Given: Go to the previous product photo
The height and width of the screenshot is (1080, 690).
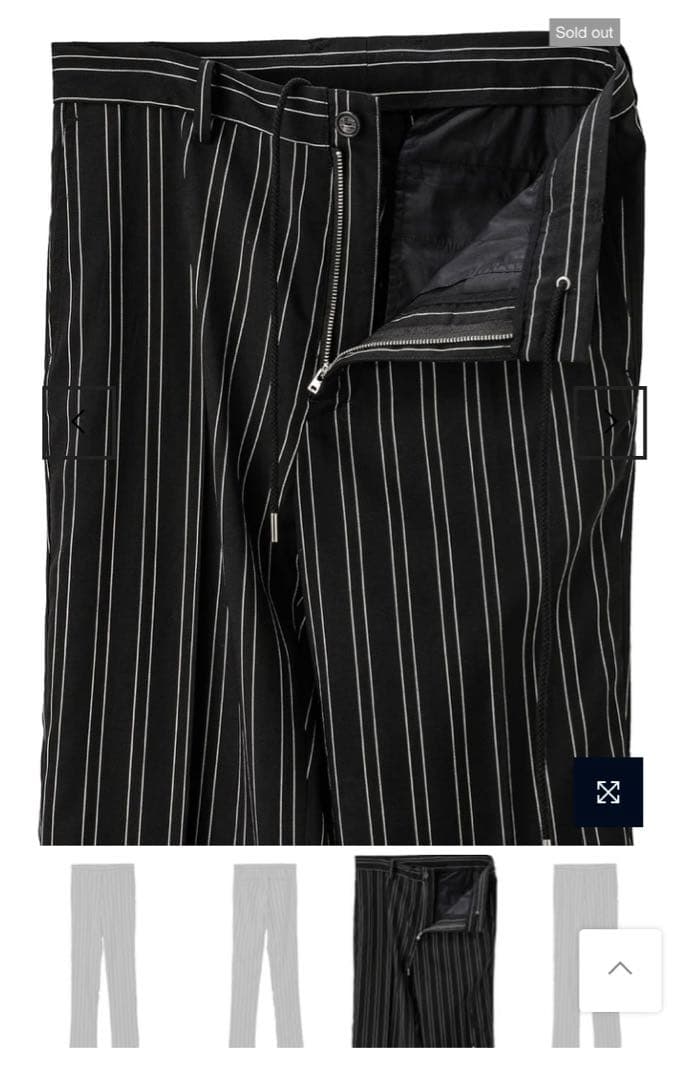Looking at the screenshot, I should click(79, 423).
